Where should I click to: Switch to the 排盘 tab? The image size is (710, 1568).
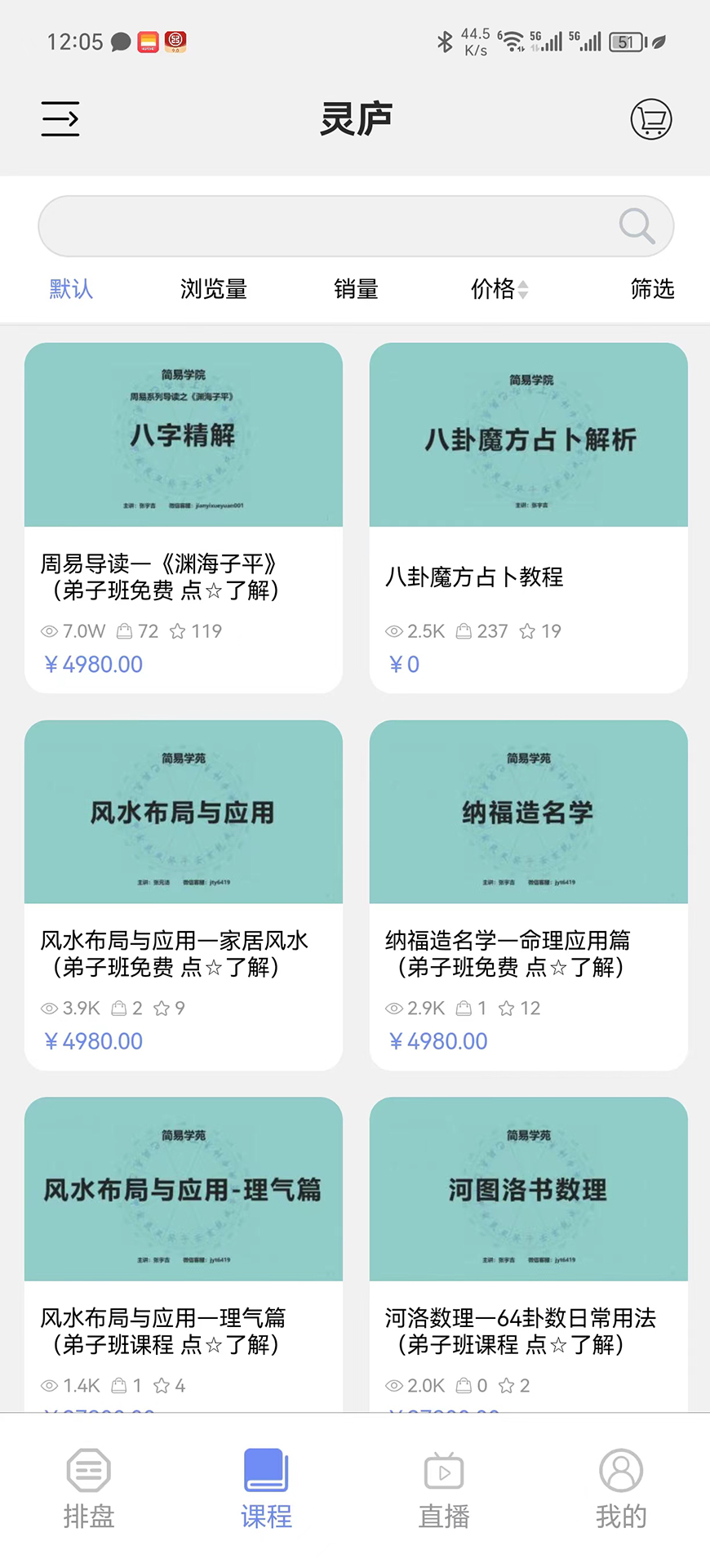[x=89, y=1489]
